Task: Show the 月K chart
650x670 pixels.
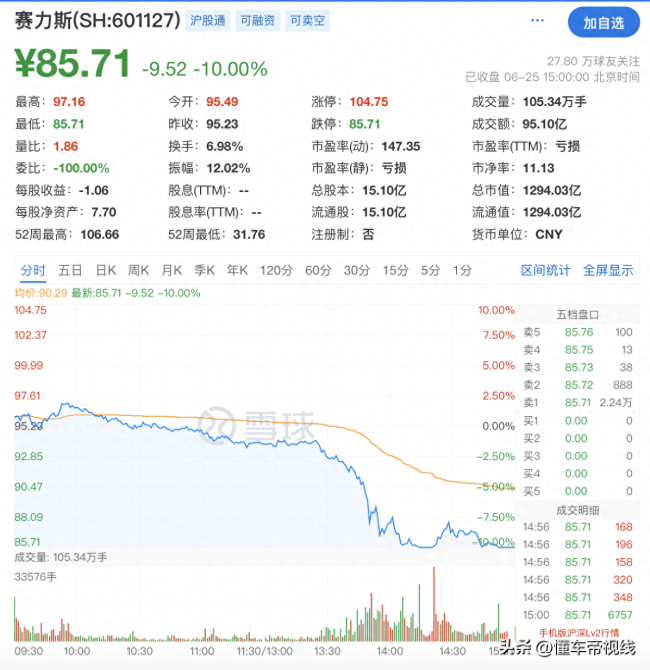Action: coord(172,270)
